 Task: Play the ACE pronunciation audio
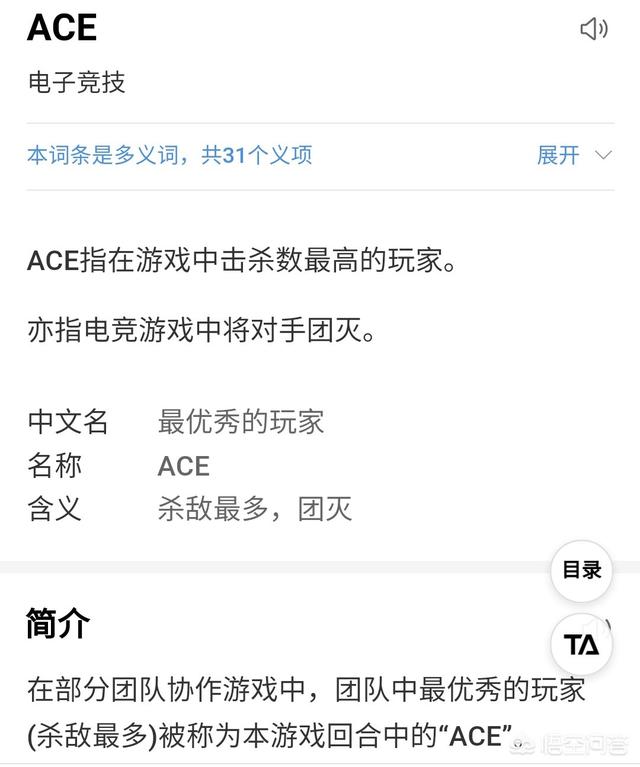point(594,29)
